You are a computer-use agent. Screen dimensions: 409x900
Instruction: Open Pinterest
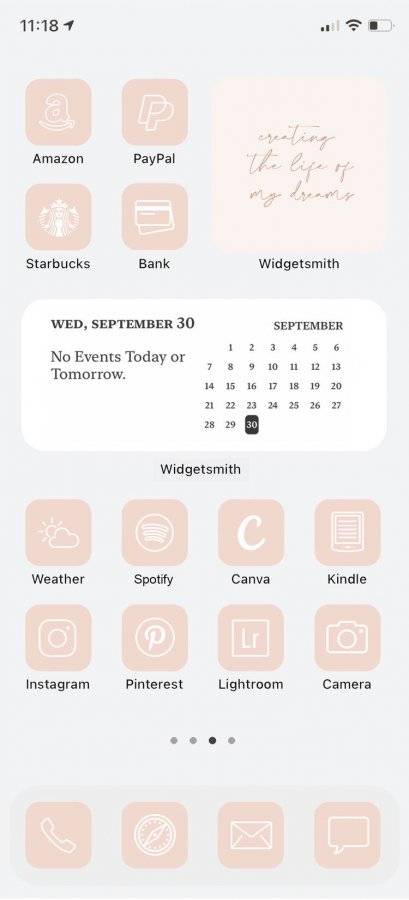tap(154, 637)
